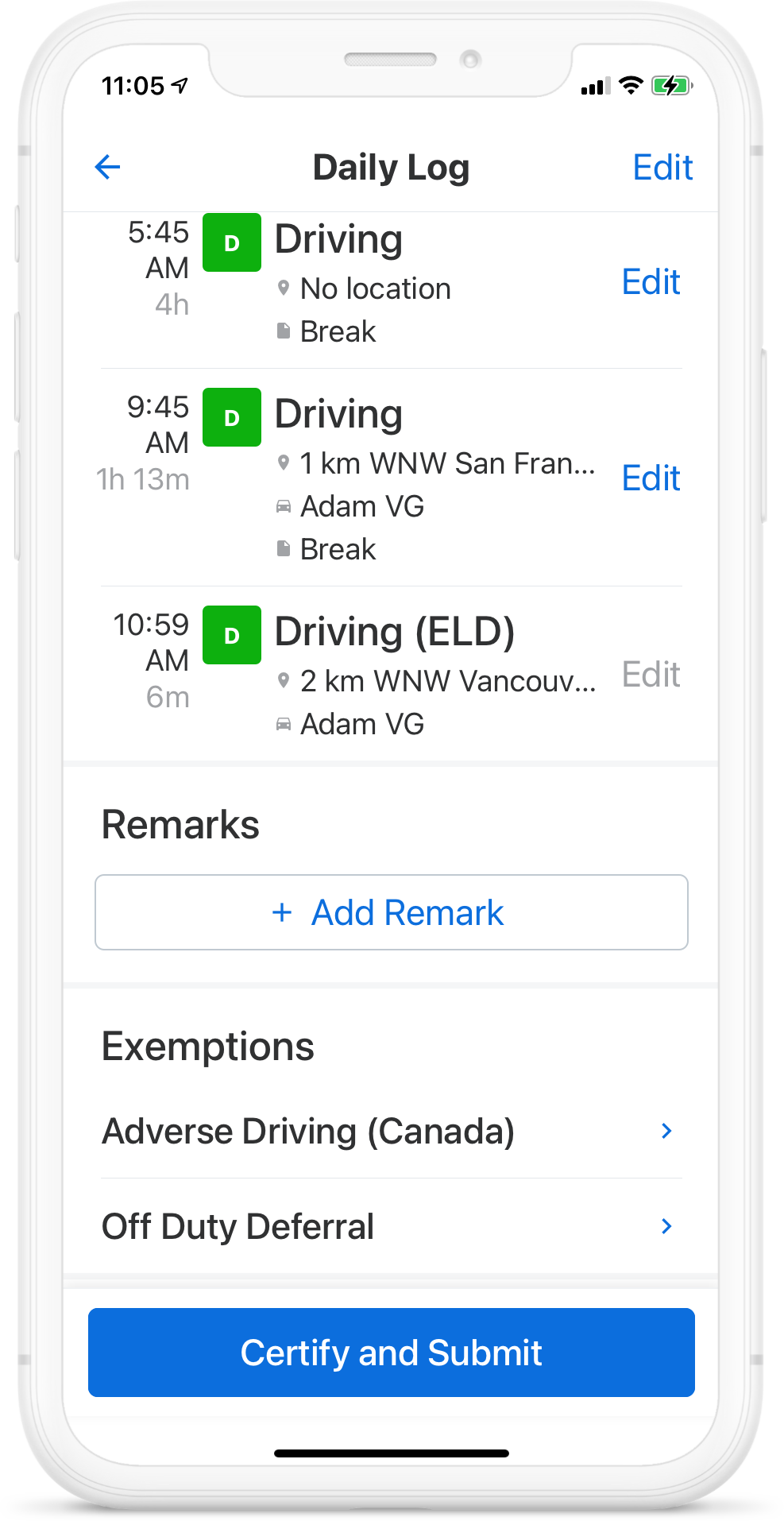Tap the grayed Edit on the Driving (ELD) entry

(650, 674)
